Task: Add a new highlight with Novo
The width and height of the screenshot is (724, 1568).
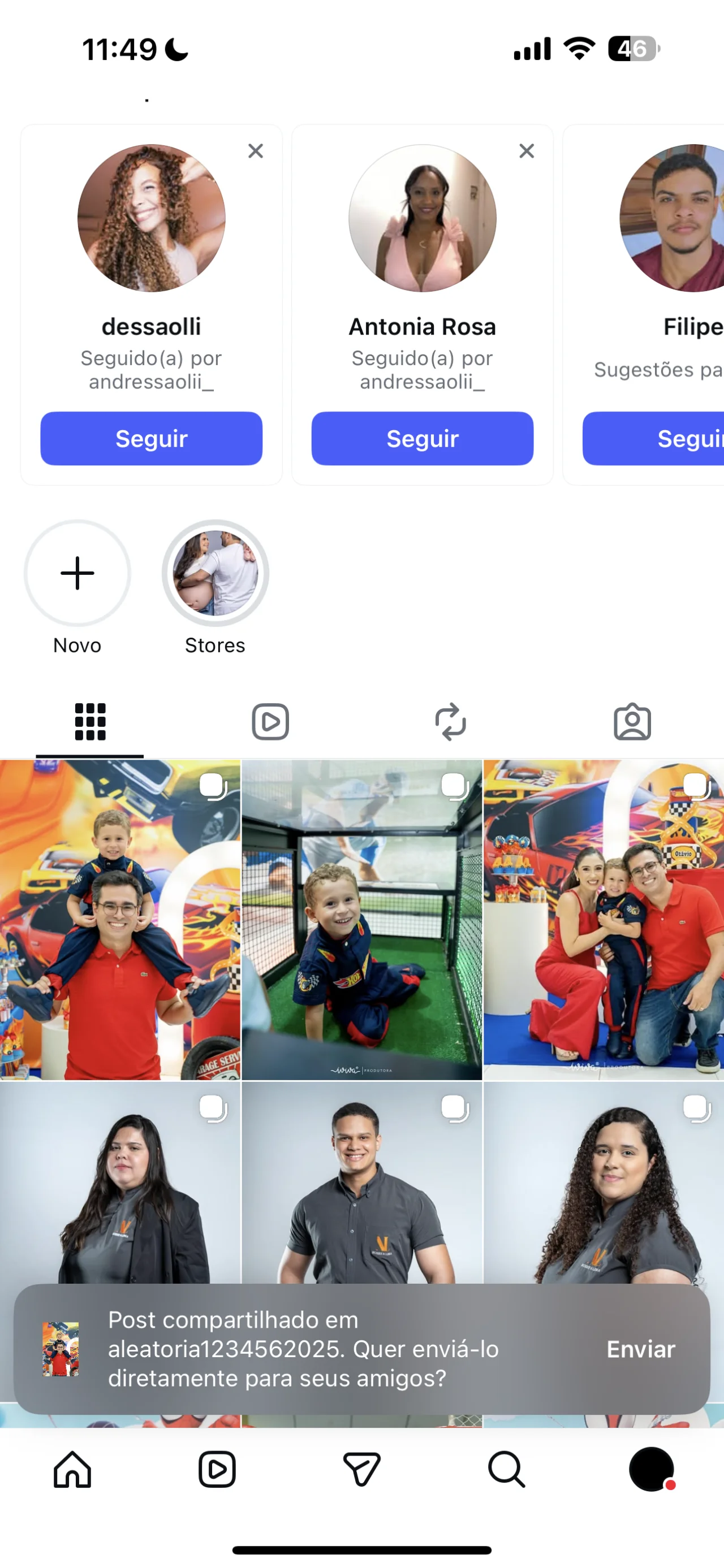Action: 77,573
